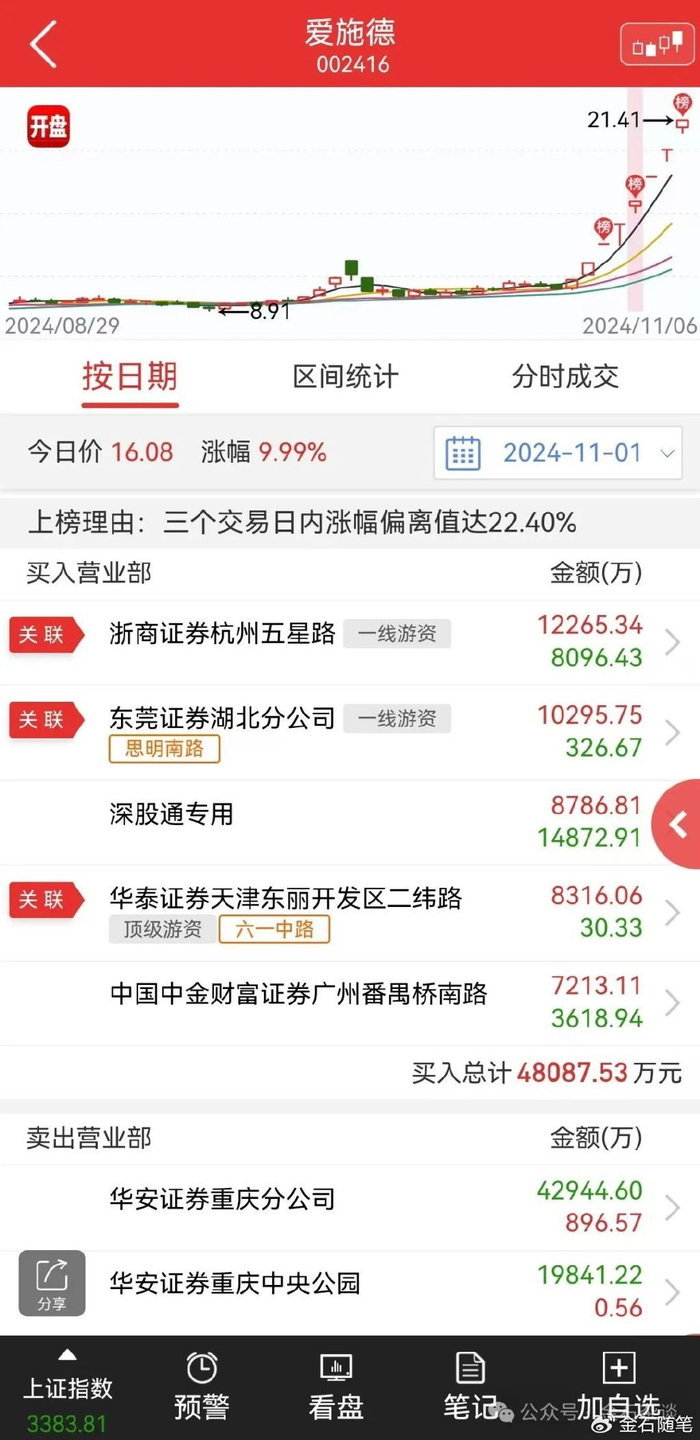Switch to the 分时成交 tab
The height and width of the screenshot is (1440, 700).
[565, 377]
